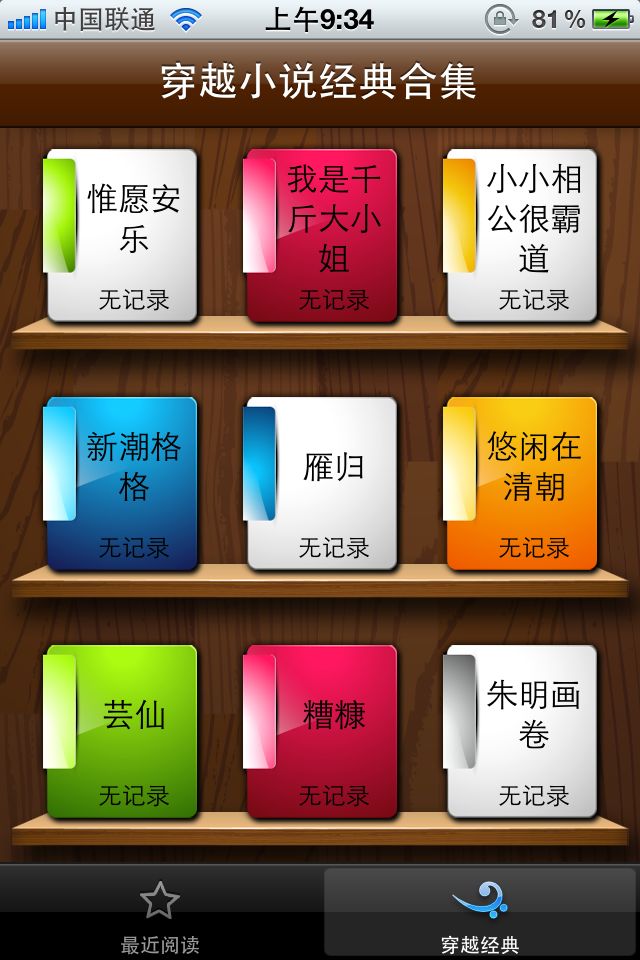Viewport: 640px width, 960px height.
Task: Open the blue book 新潮格格
Action: click(x=121, y=483)
